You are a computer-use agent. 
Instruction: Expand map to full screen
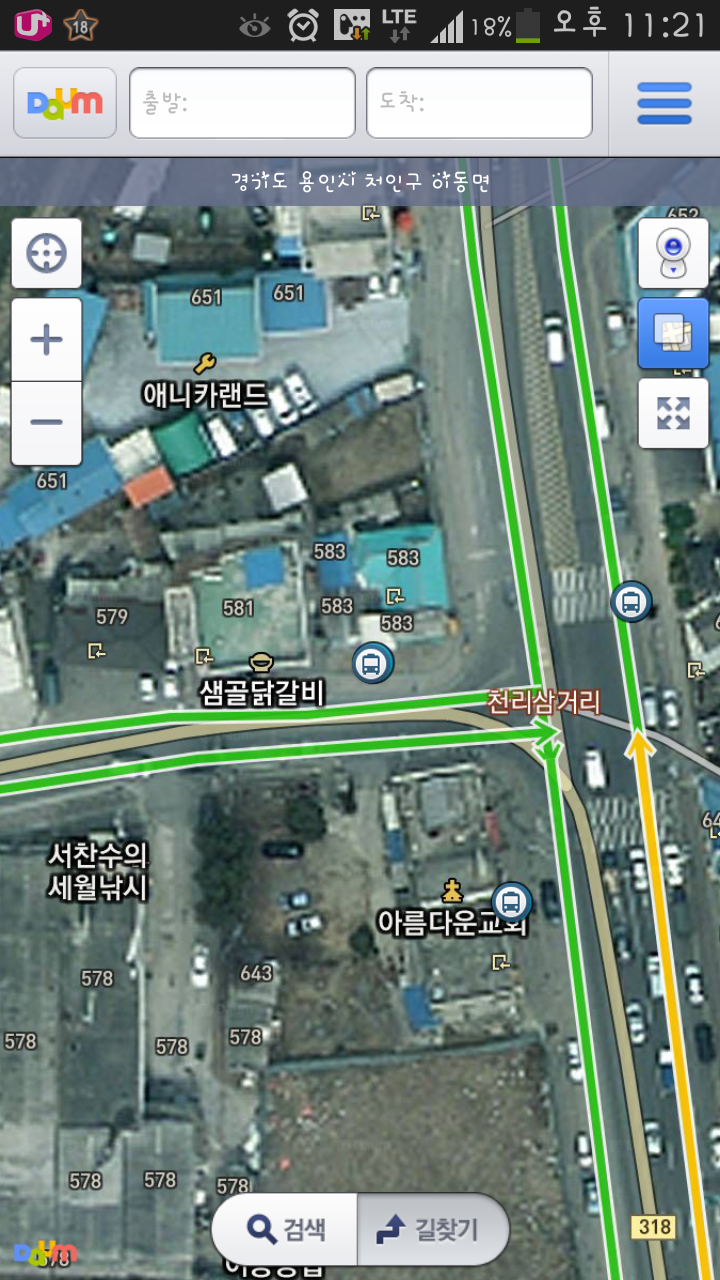pyautogui.click(x=673, y=413)
